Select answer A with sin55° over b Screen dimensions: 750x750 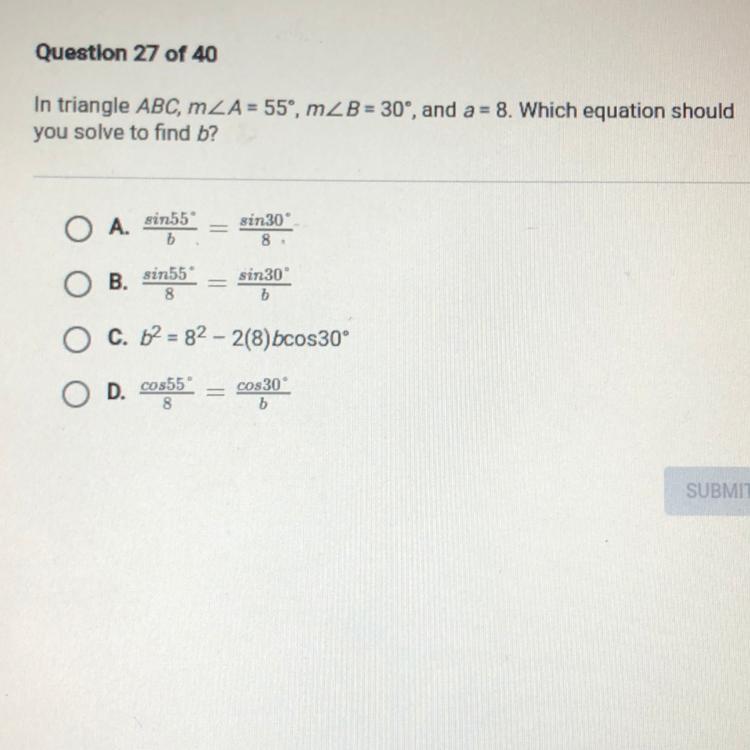[75, 228]
